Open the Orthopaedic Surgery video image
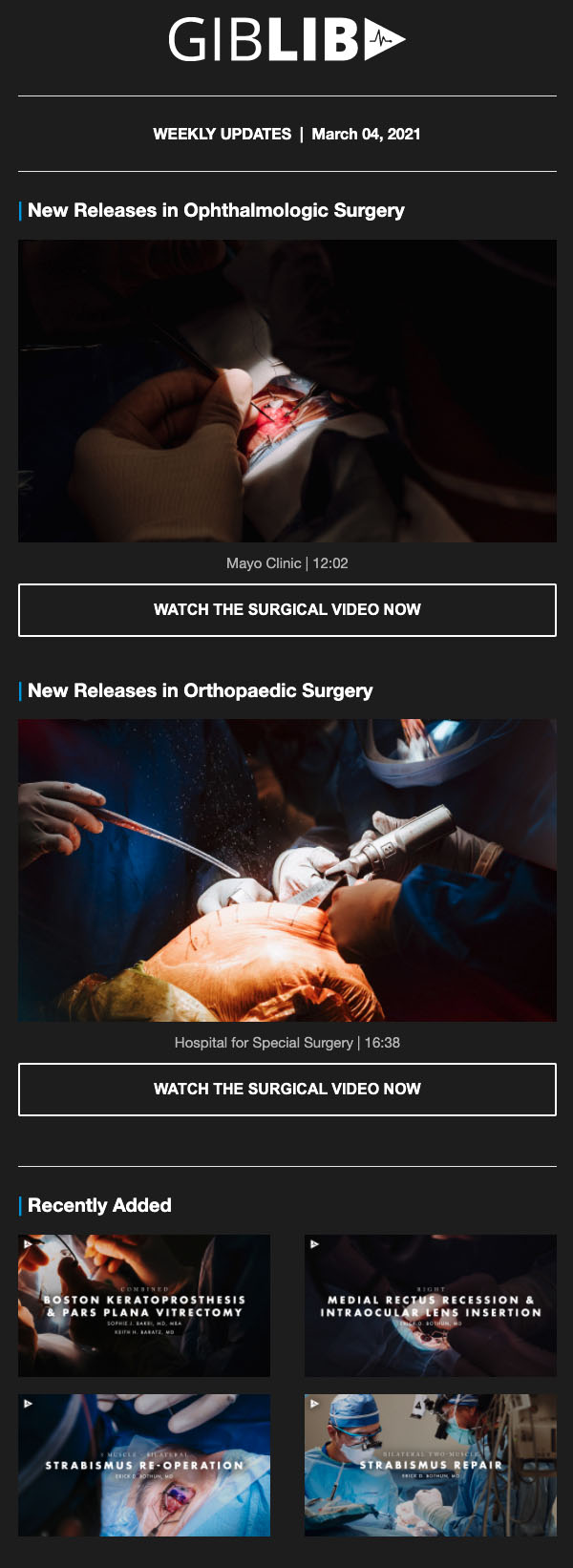 (286, 870)
